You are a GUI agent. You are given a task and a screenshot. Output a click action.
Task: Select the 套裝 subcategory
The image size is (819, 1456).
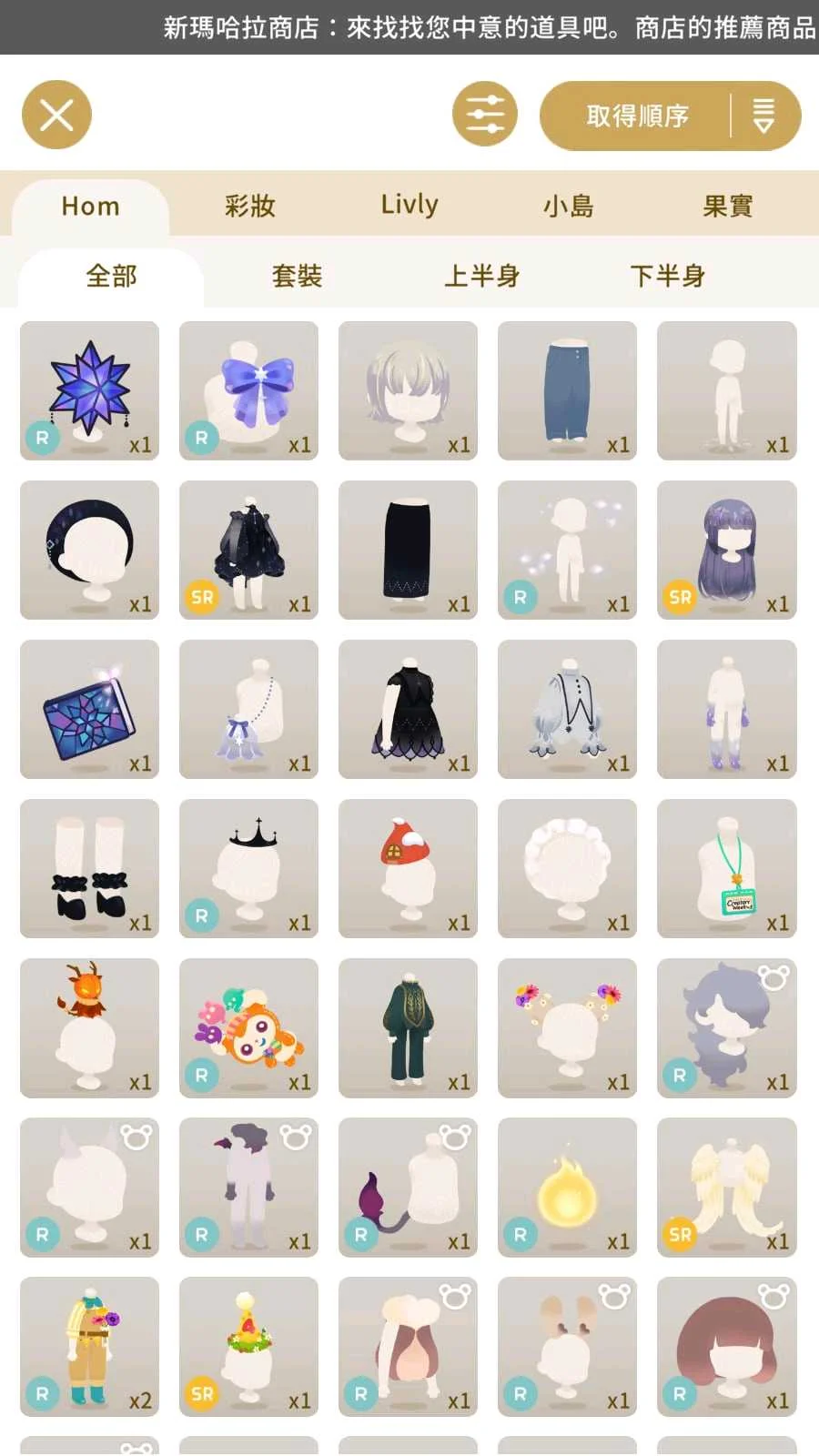(297, 276)
